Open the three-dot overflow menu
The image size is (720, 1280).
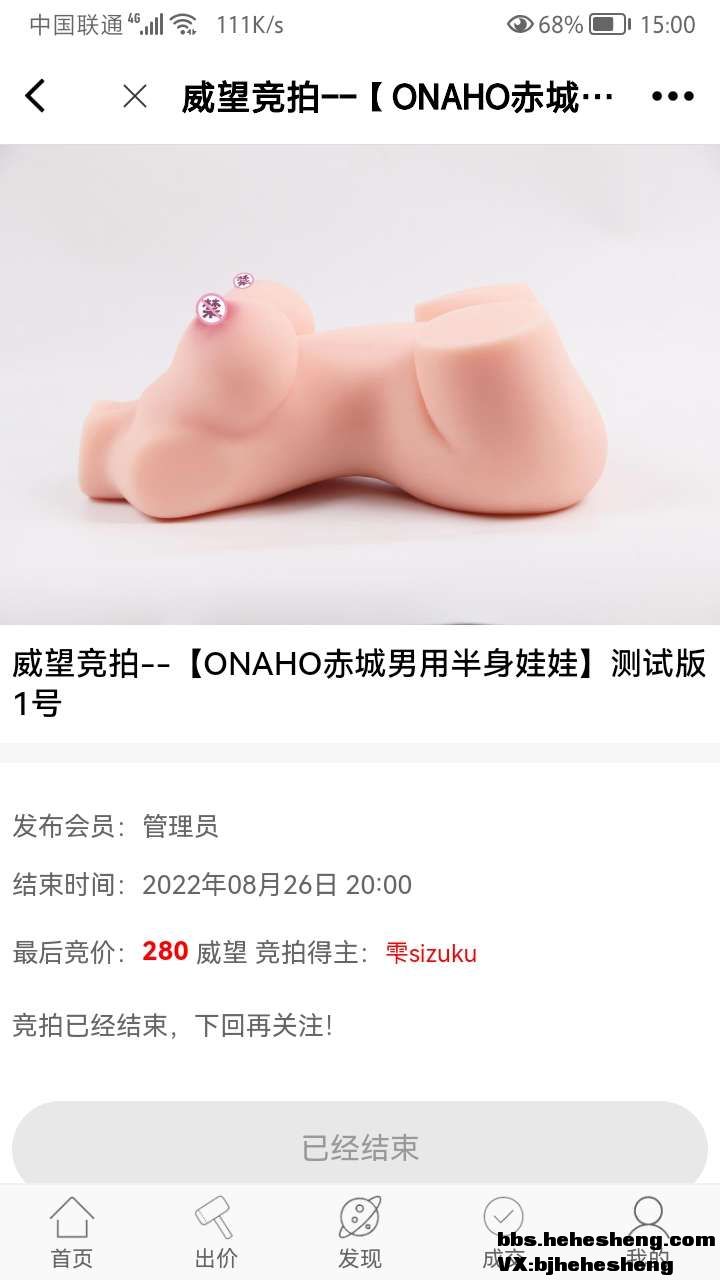[672, 96]
